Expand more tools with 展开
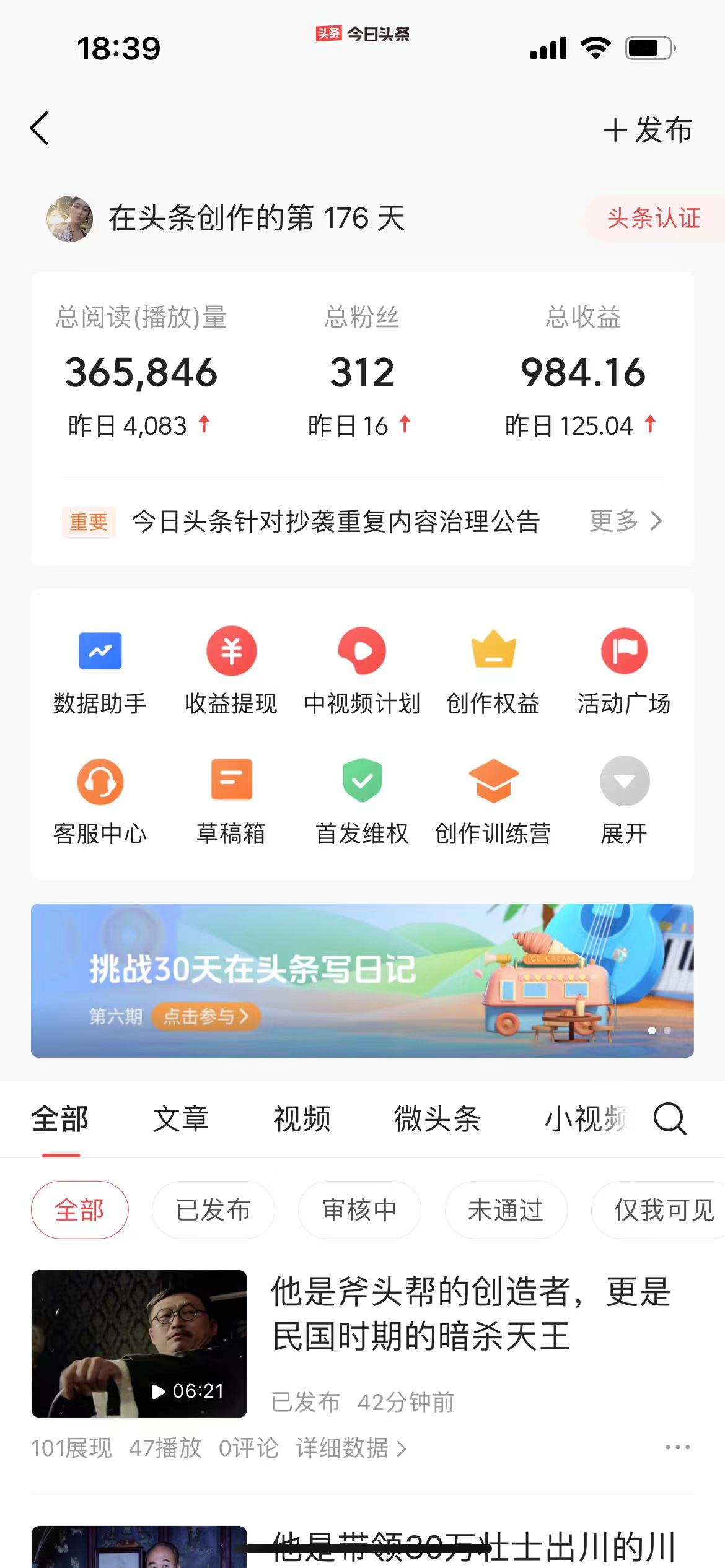This screenshot has height=1568, width=725. click(624, 802)
